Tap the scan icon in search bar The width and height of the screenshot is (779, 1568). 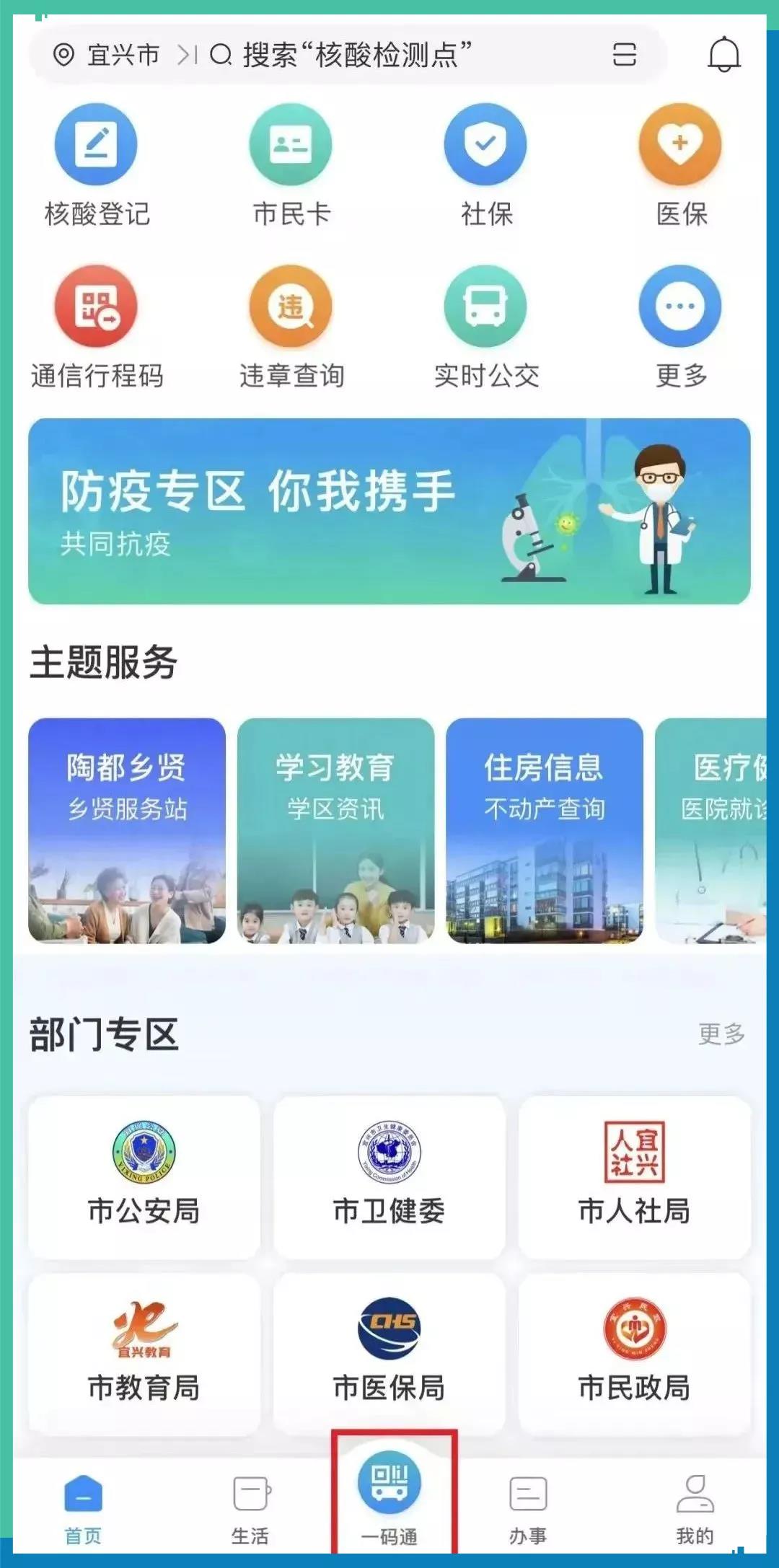point(624,55)
